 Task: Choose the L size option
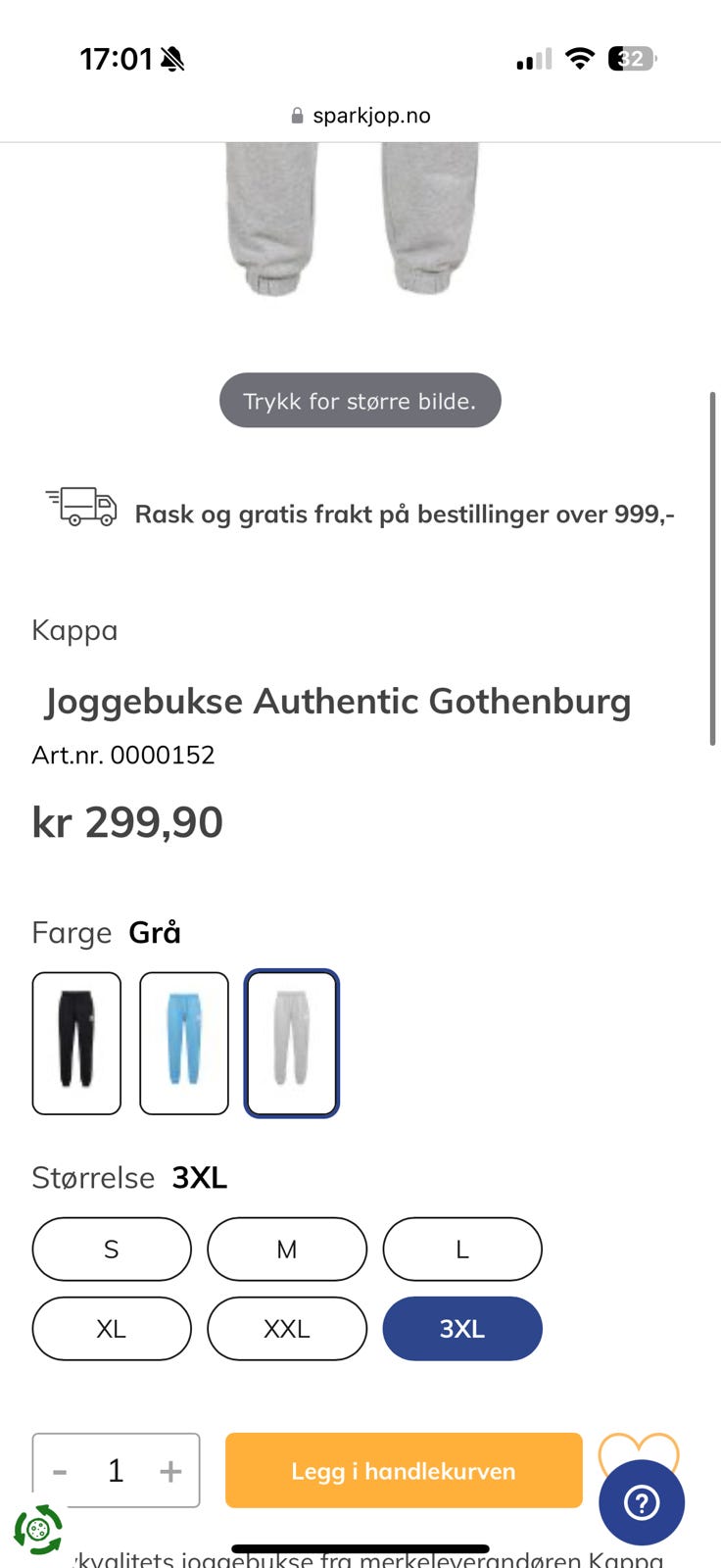[x=462, y=1249]
